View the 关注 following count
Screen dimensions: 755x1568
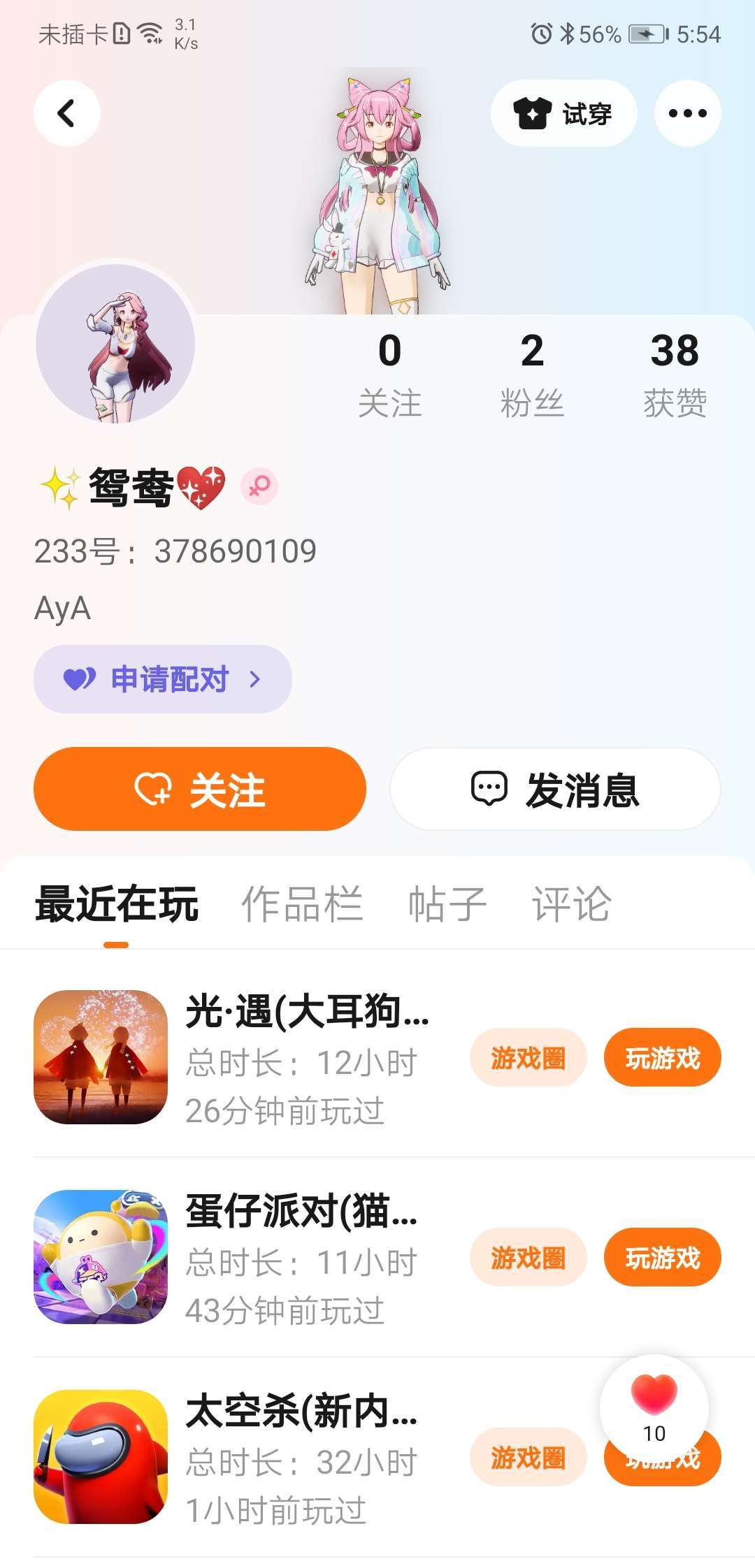[389, 375]
